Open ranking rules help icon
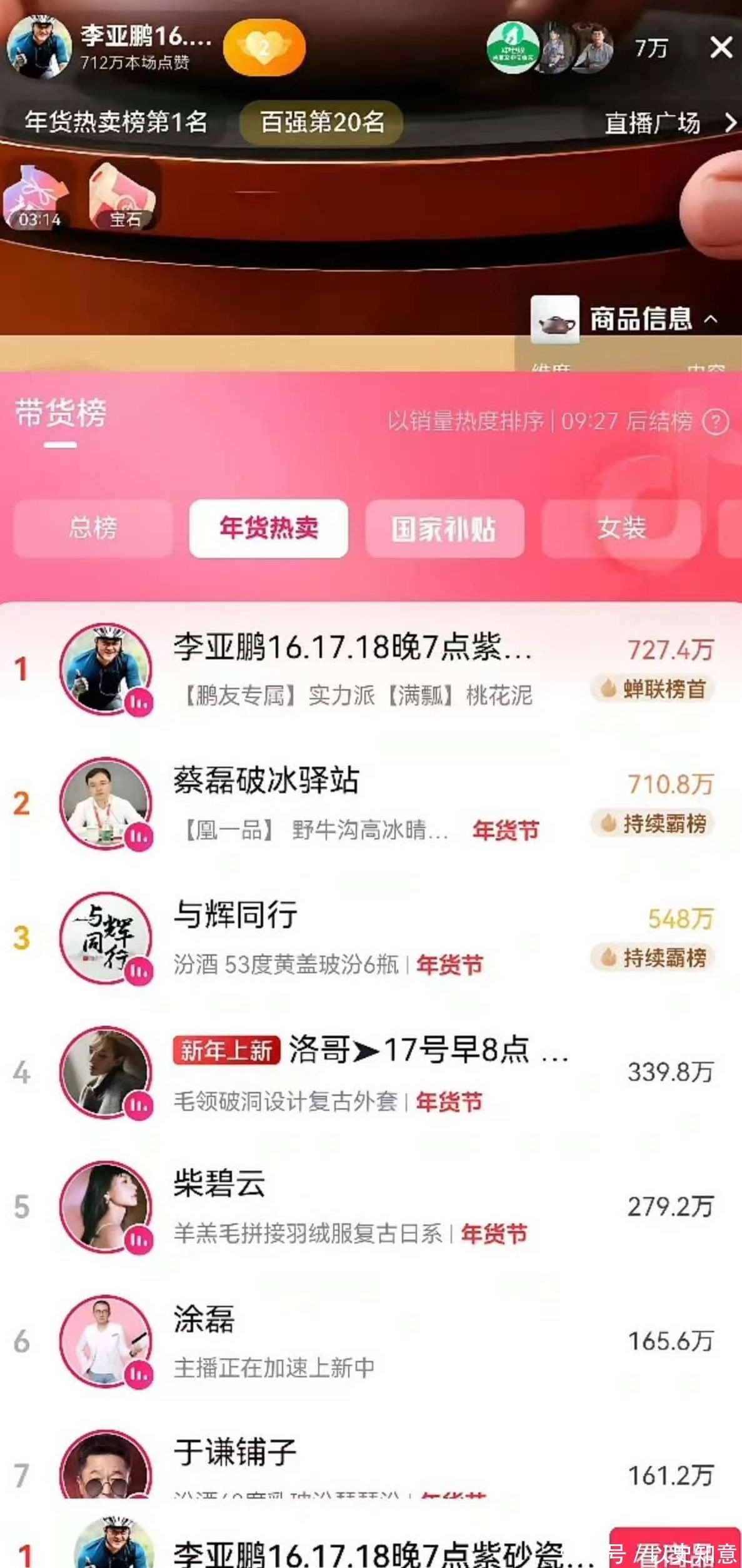 pyautogui.click(x=716, y=422)
